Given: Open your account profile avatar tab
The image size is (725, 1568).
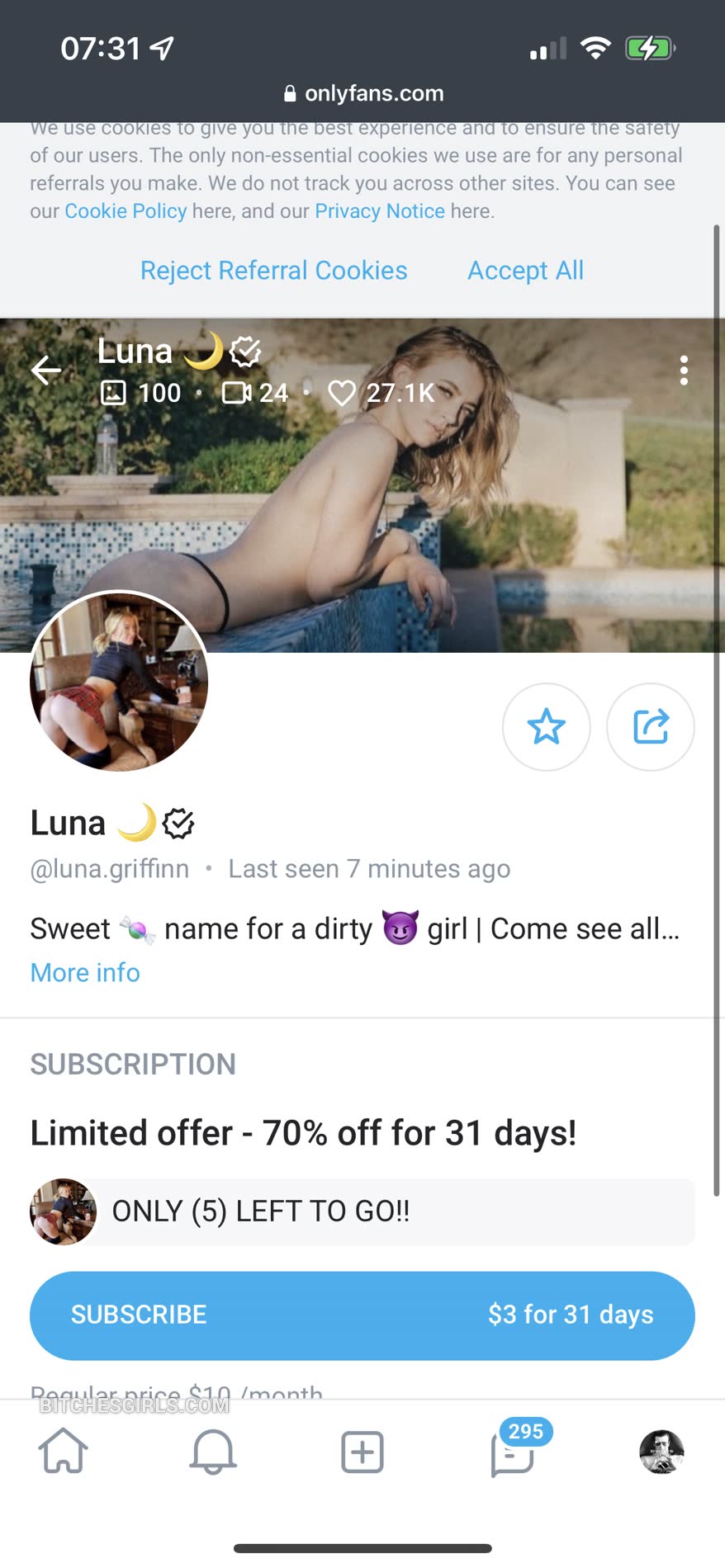Looking at the screenshot, I should (661, 1452).
